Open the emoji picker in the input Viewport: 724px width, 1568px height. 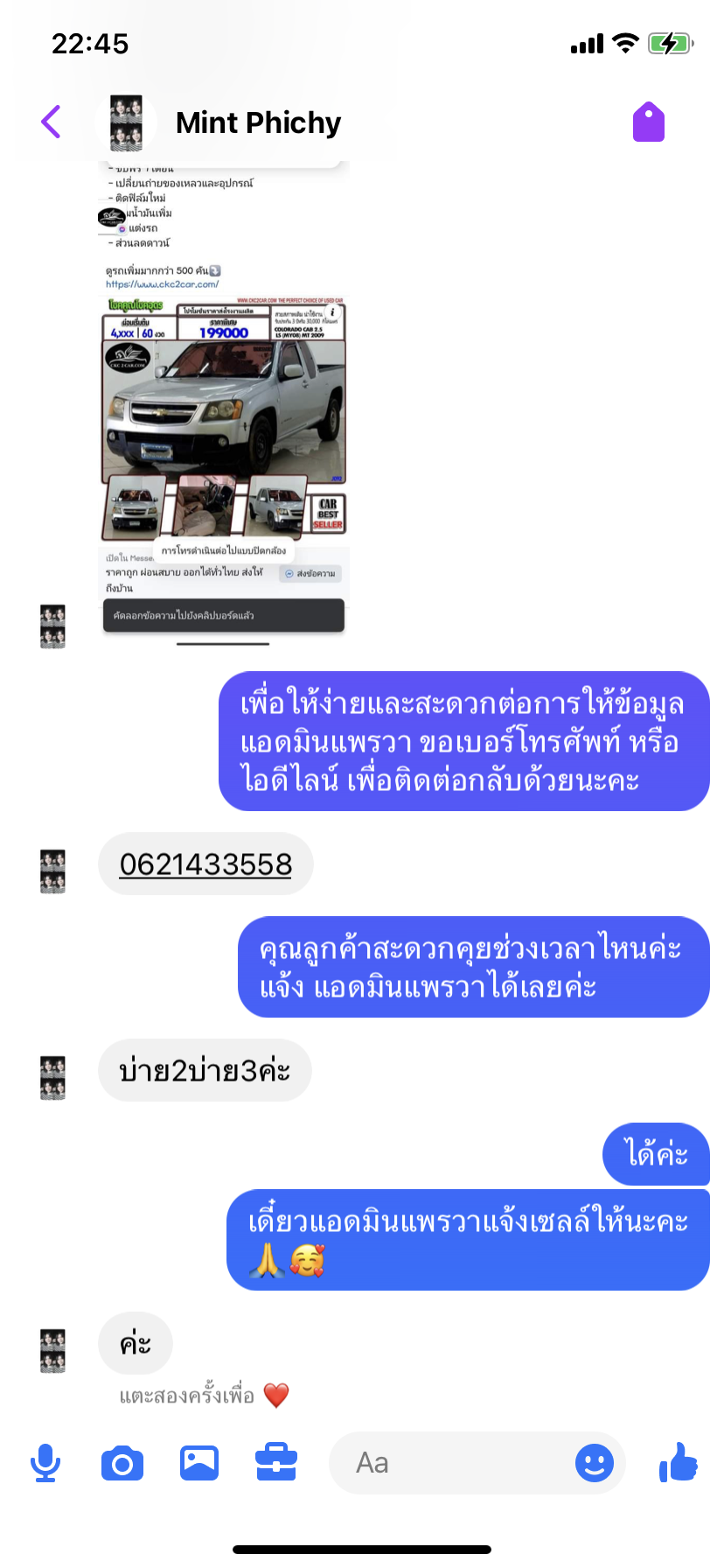595,1463
